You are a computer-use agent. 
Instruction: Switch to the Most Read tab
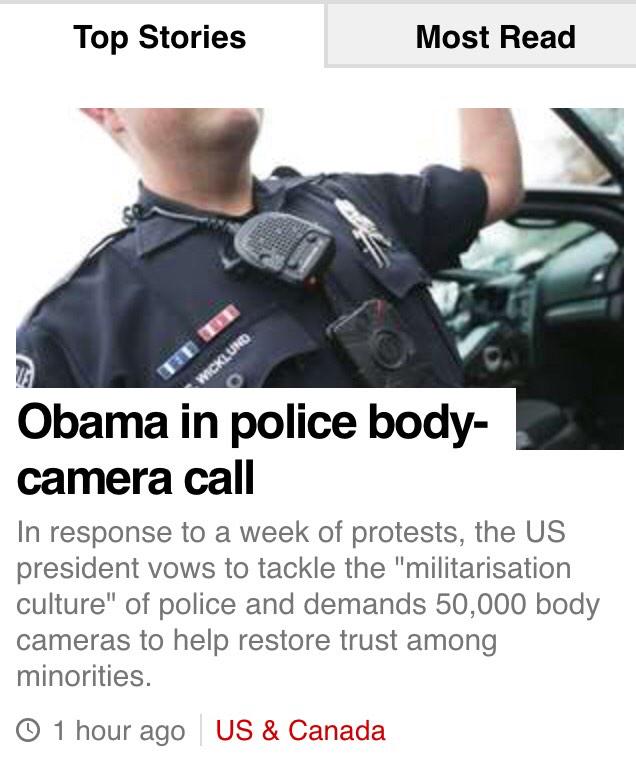495,38
